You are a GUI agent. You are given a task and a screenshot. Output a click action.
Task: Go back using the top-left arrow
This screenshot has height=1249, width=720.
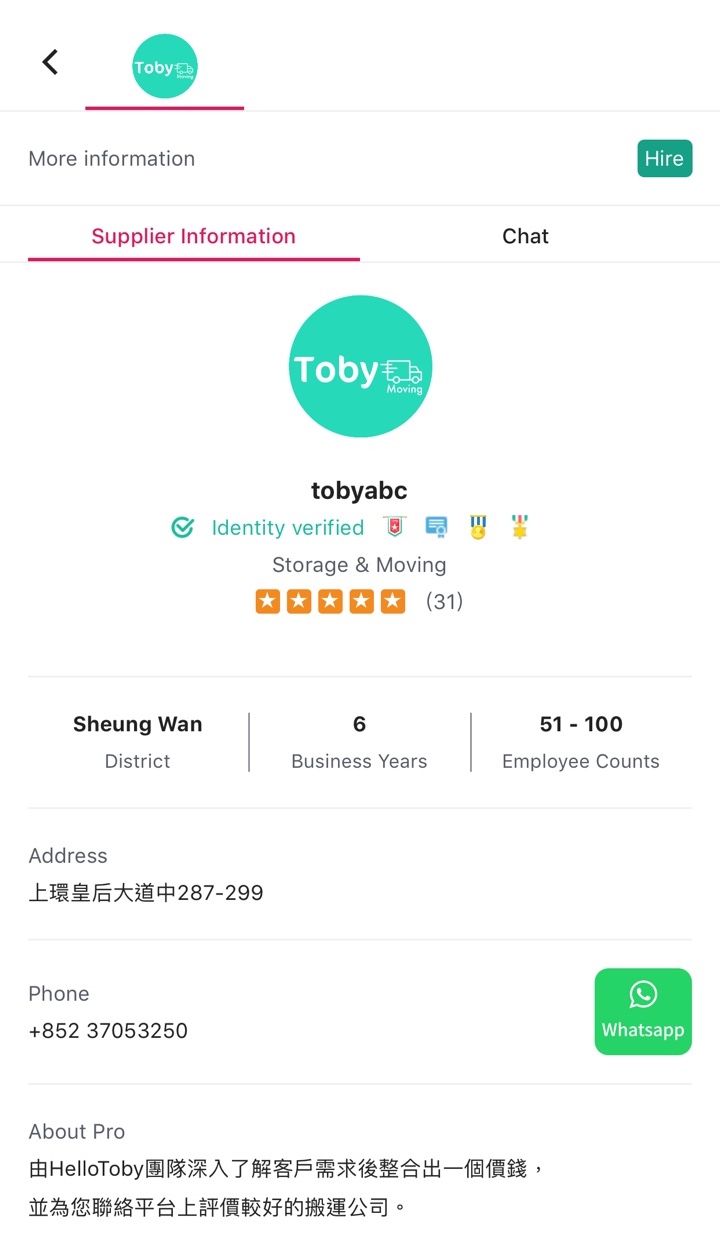click(50, 62)
